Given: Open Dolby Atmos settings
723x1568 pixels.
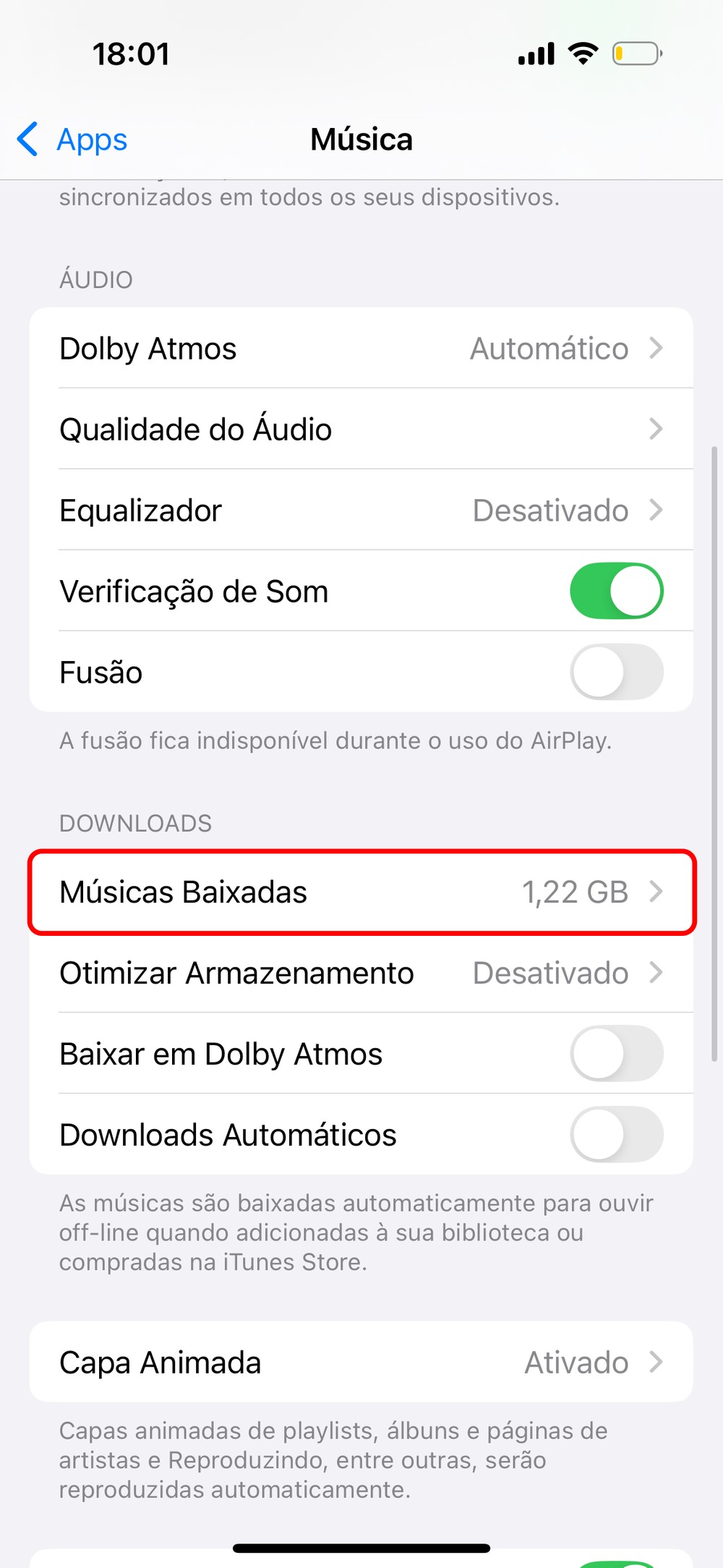Looking at the screenshot, I should pyautogui.click(x=361, y=349).
